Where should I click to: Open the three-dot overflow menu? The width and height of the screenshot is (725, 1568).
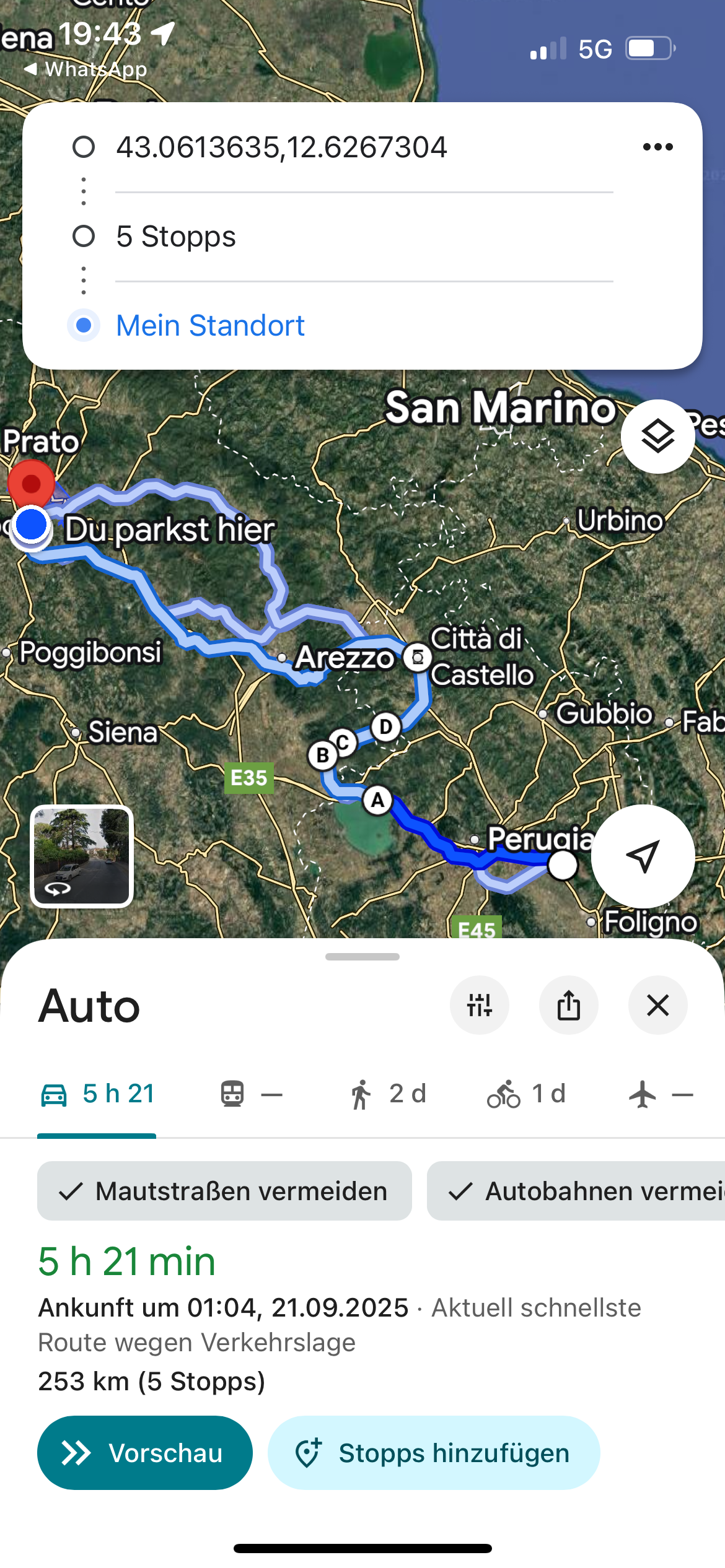tap(657, 147)
